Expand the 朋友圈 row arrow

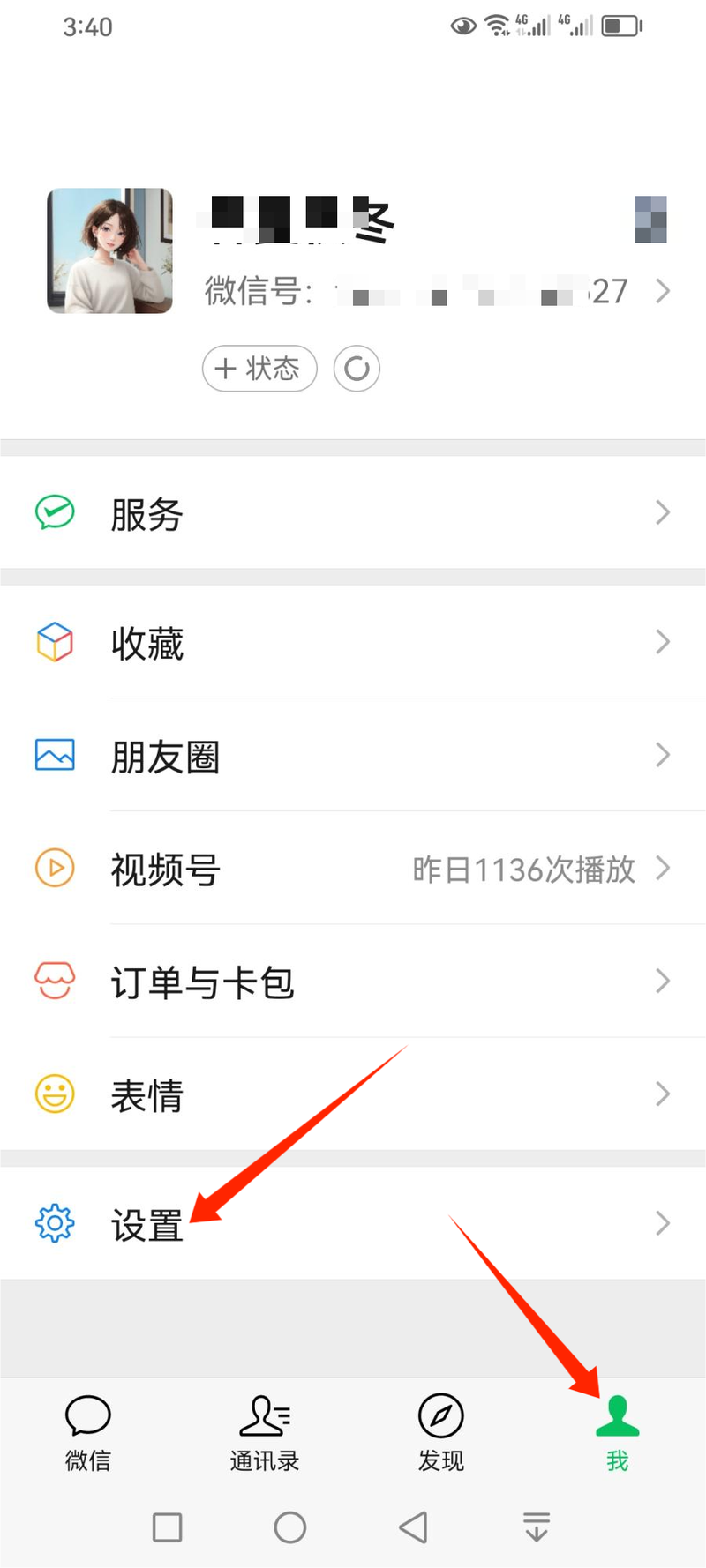pos(663,755)
